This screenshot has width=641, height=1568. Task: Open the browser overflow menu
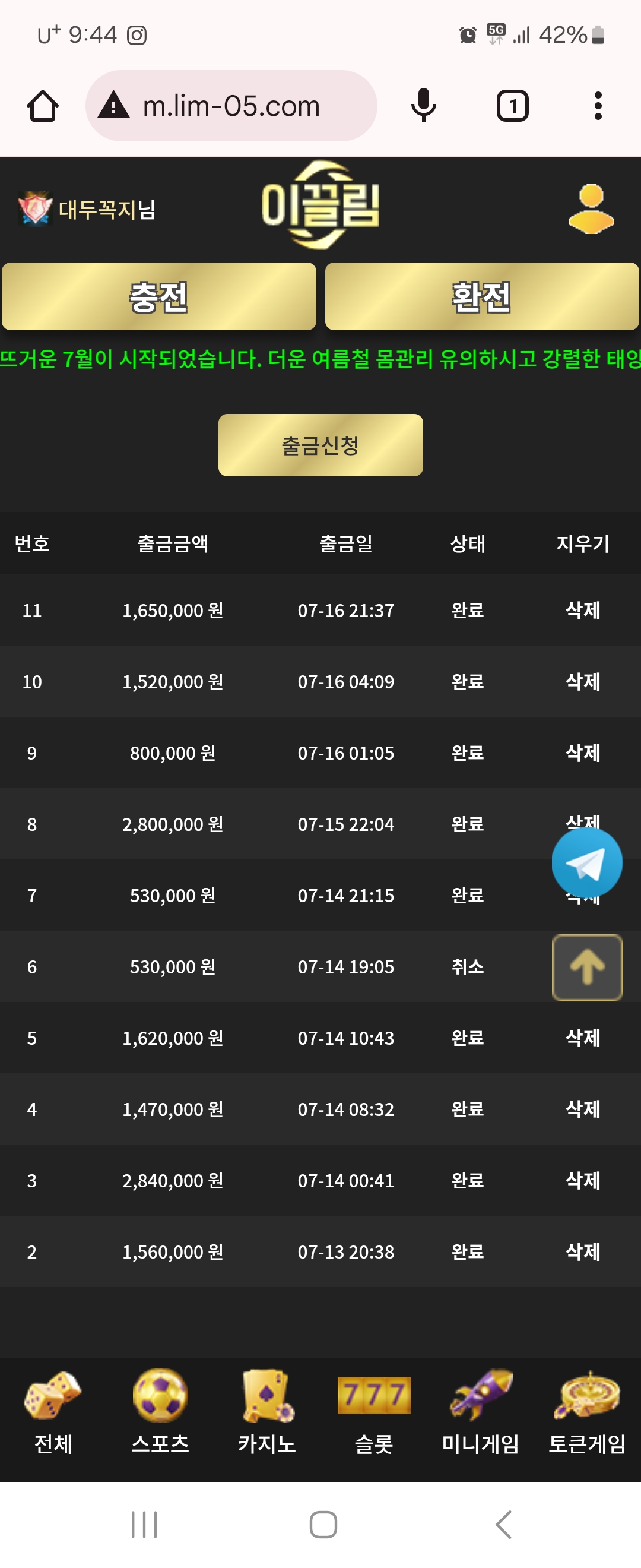point(598,106)
